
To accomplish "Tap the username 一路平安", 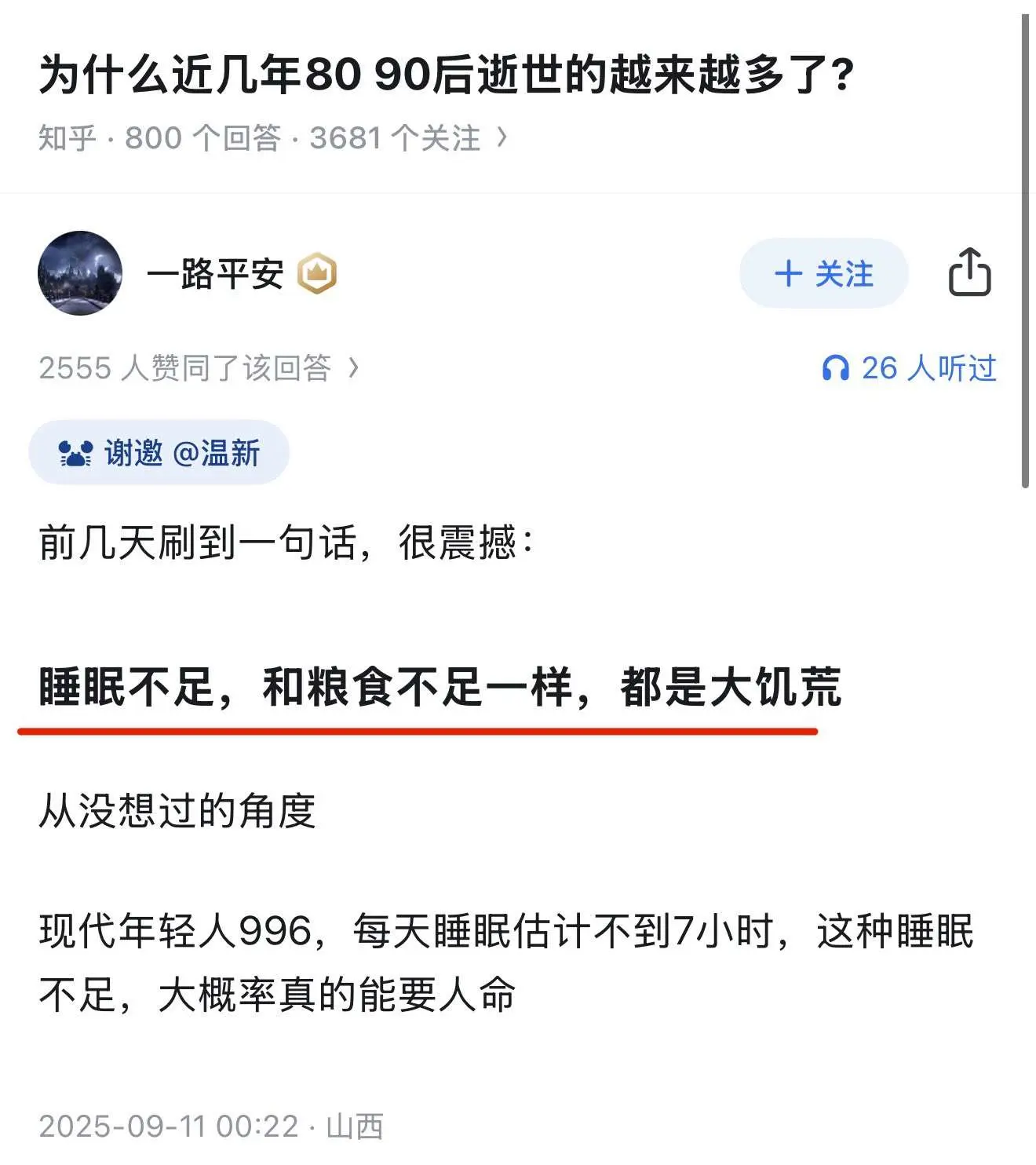I will pyautogui.click(x=215, y=274).
